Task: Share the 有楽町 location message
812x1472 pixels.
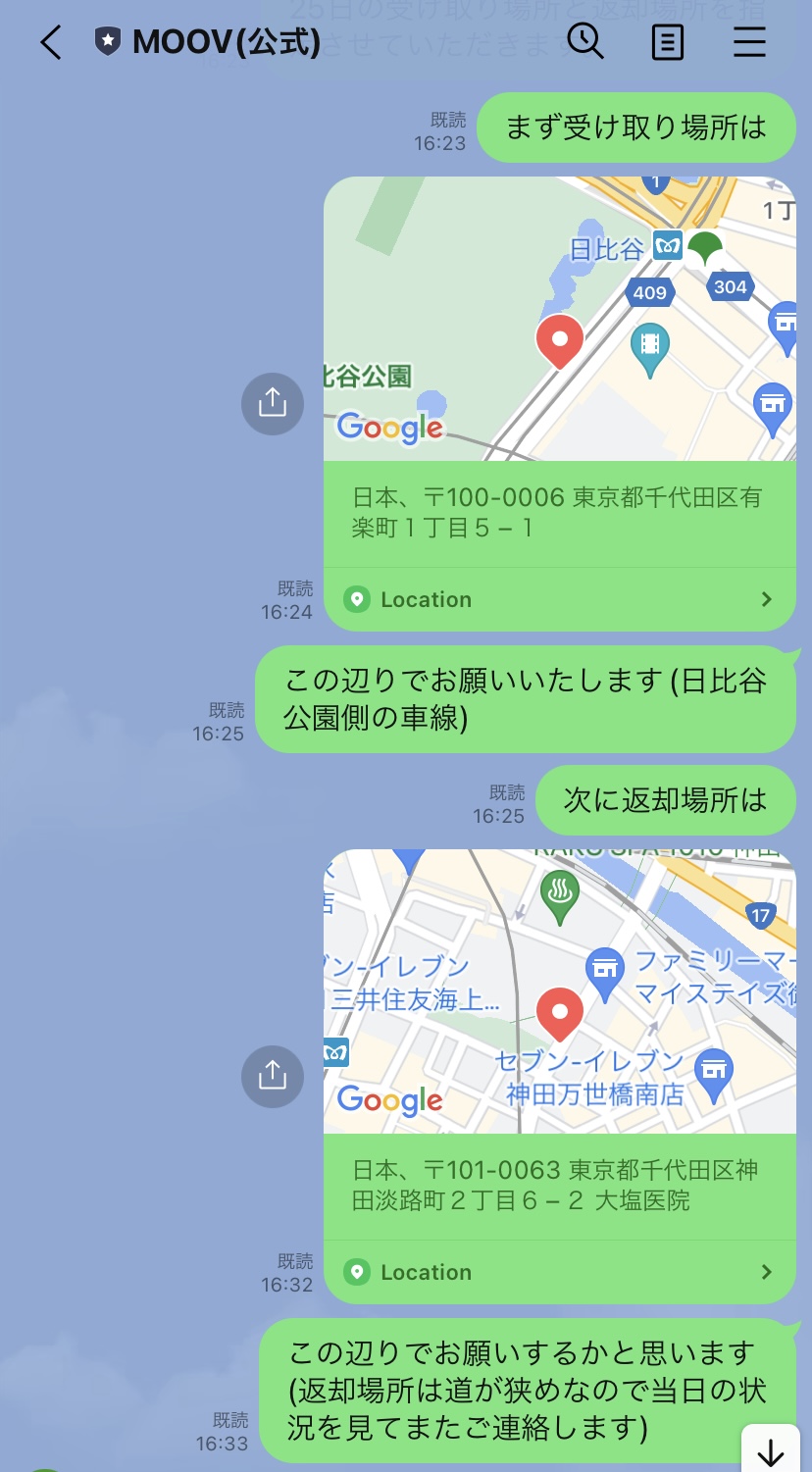Action: point(272,403)
